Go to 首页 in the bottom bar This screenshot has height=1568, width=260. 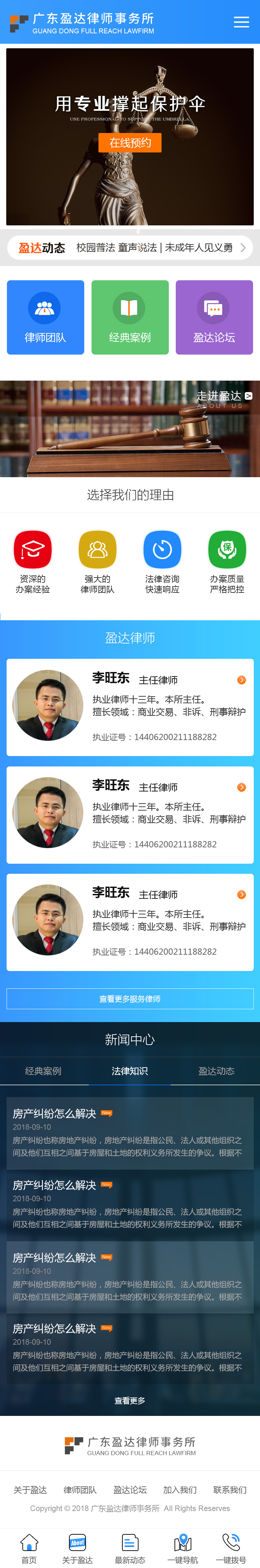coord(29,1547)
